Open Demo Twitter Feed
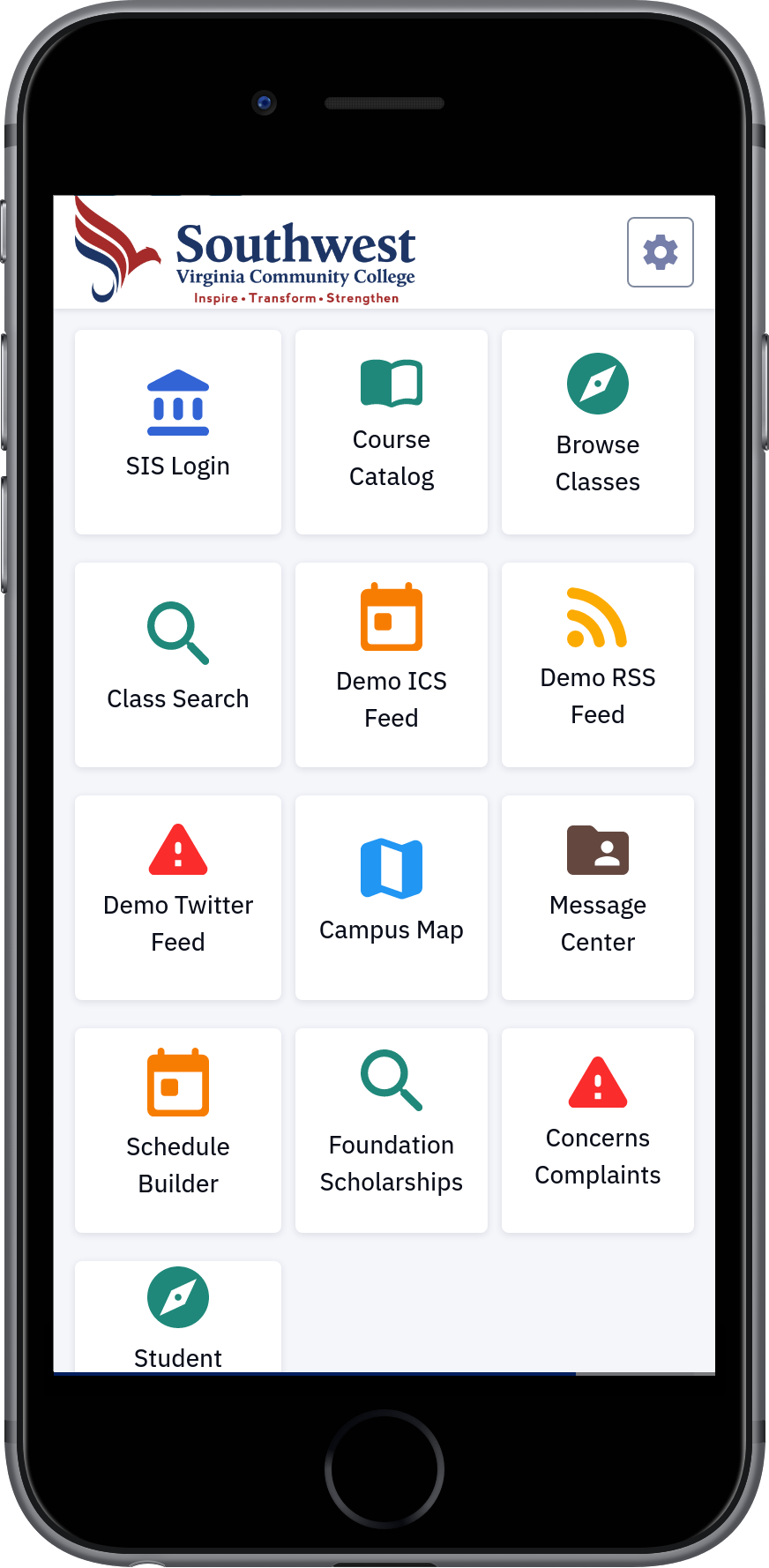769x1568 pixels. tap(178, 898)
